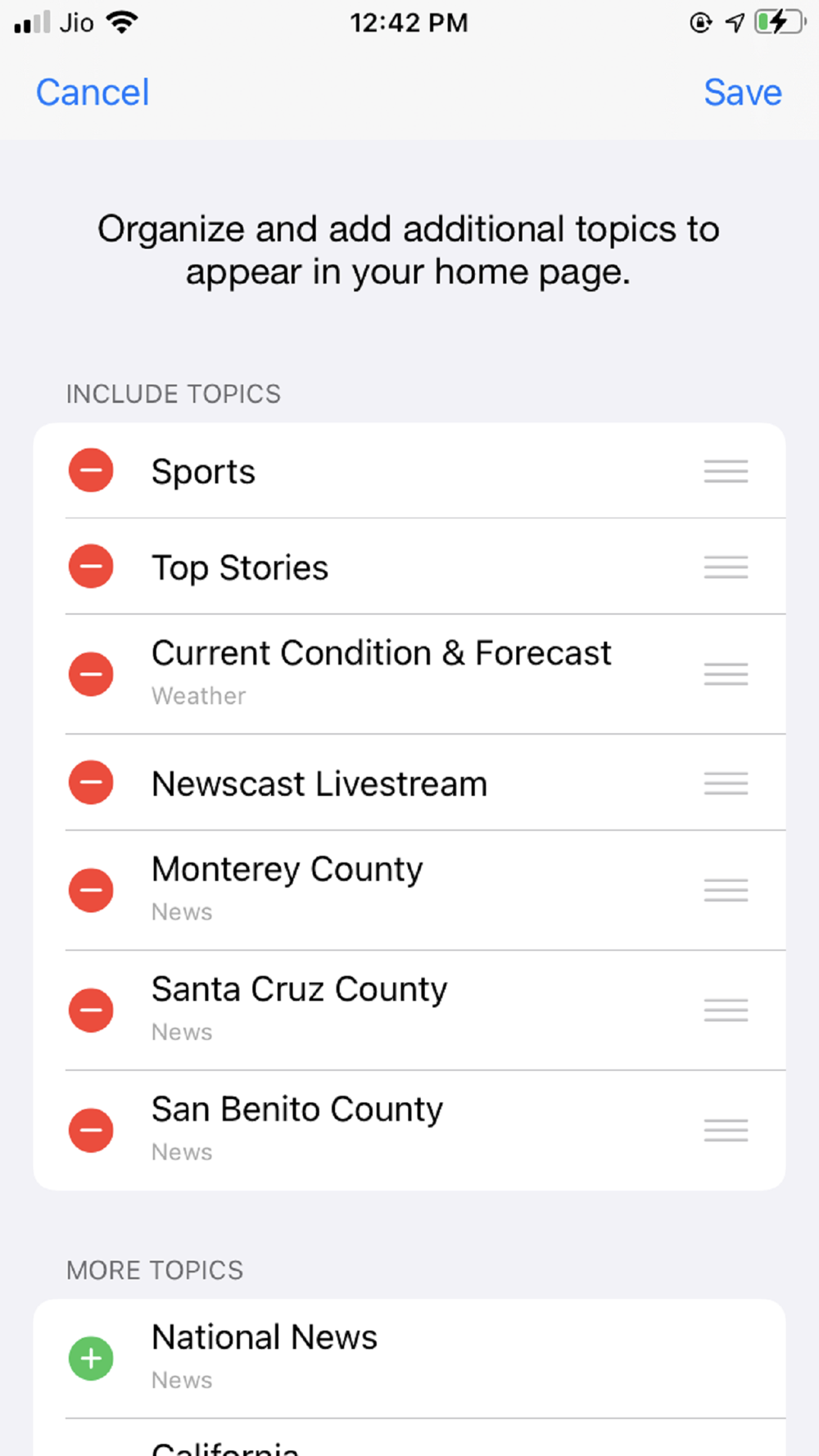Remove Sports from included topics
The width and height of the screenshot is (819, 1456).
click(x=91, y=471)
